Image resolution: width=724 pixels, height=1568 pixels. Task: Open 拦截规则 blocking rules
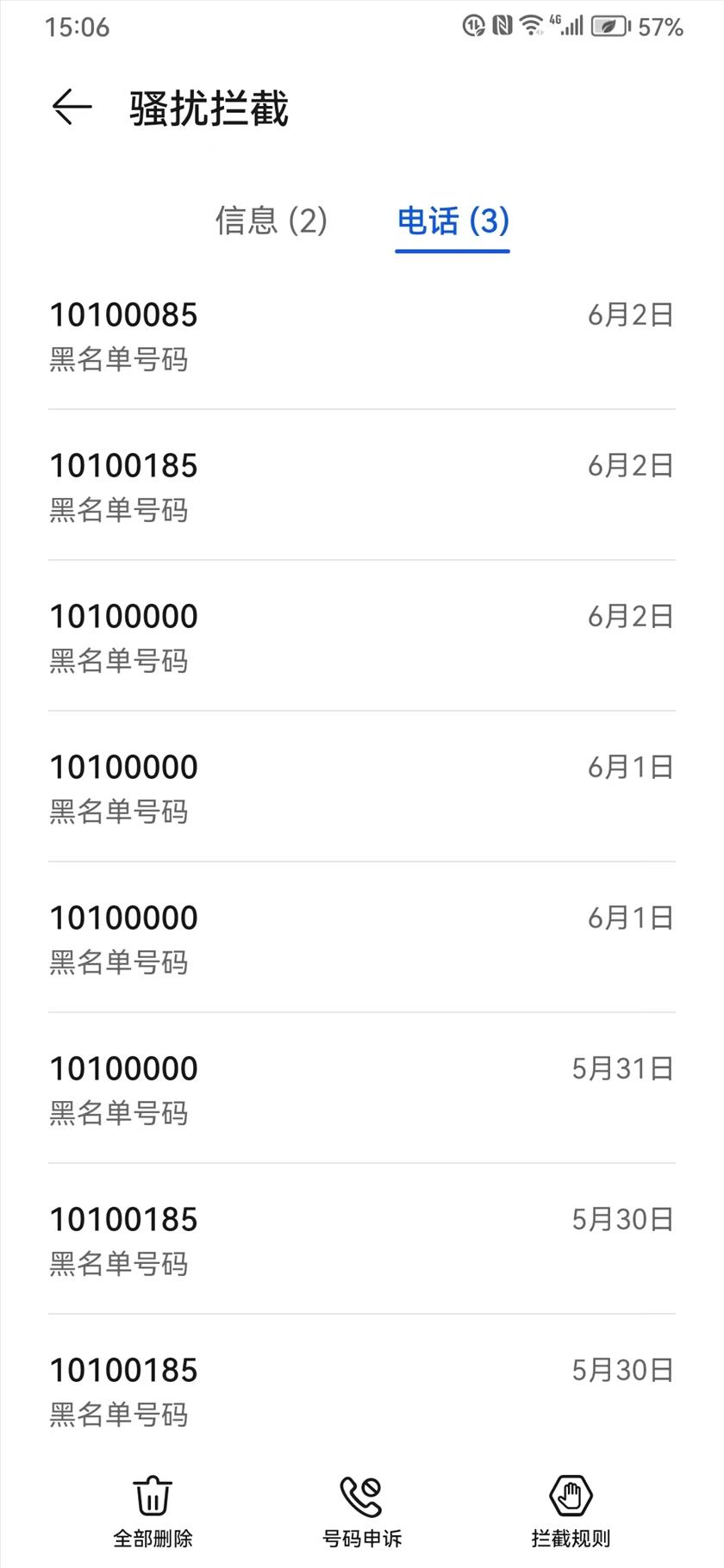(x=571, y=1512)
